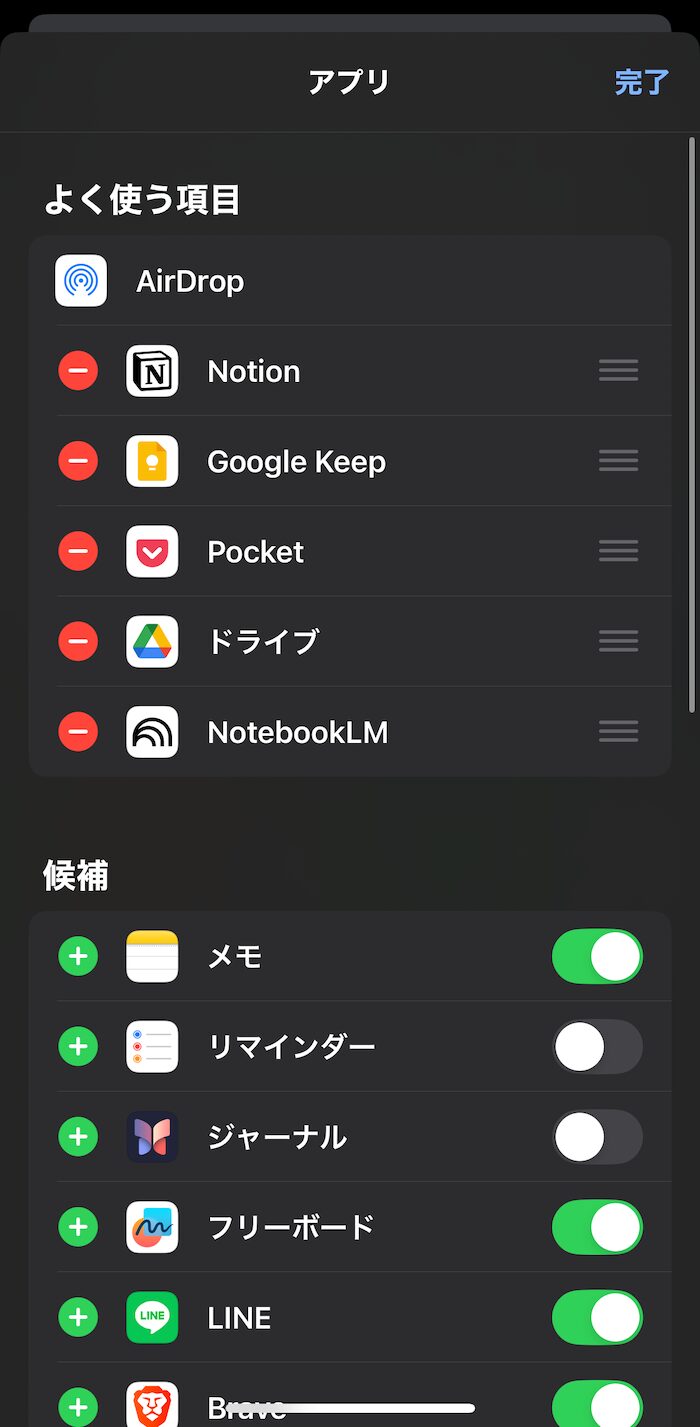Enable the リマインダー toggle
The image size is (700, 1427).
[x=597, y=1047]
